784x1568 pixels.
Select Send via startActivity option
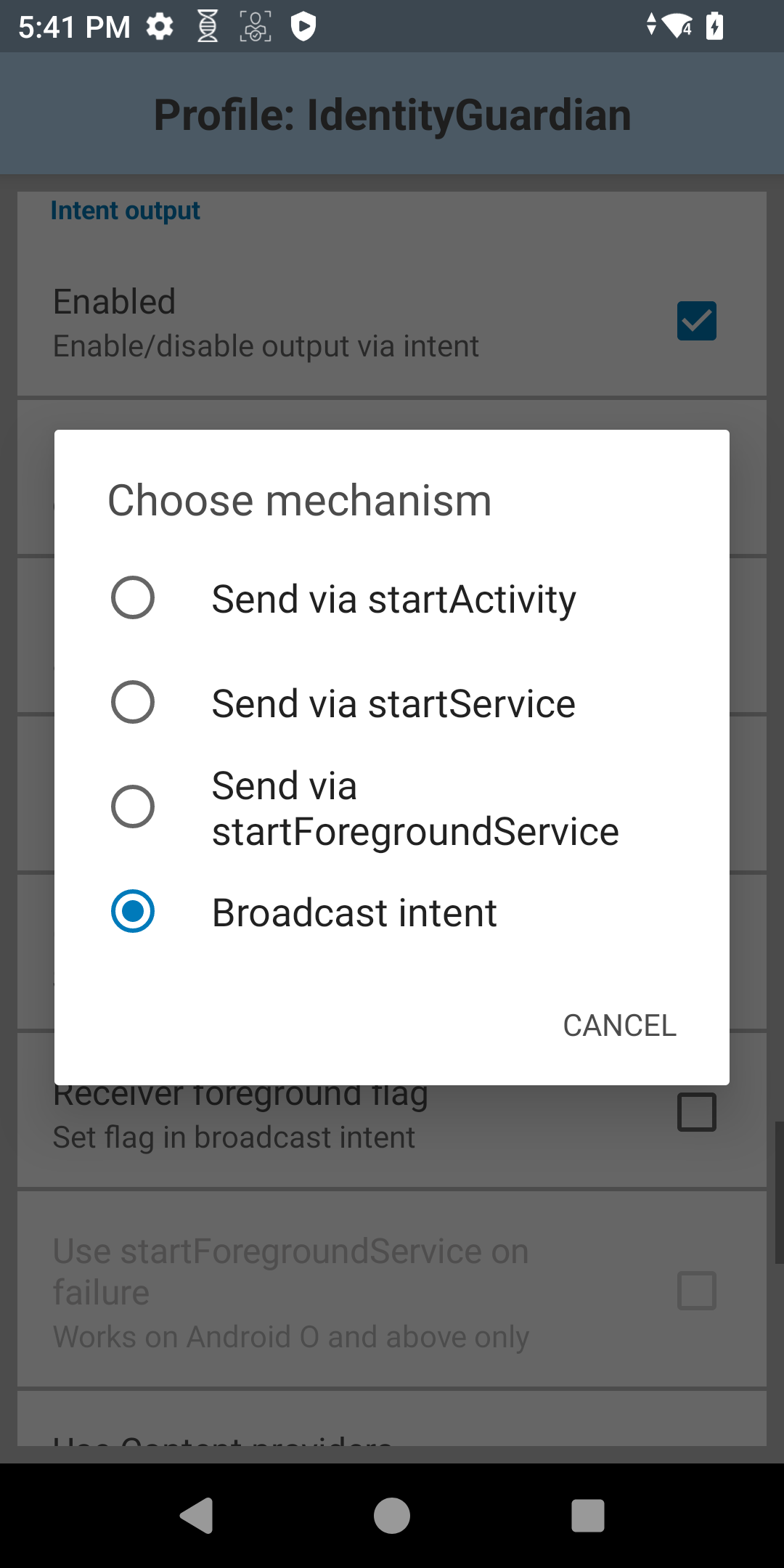click(133, 598)
